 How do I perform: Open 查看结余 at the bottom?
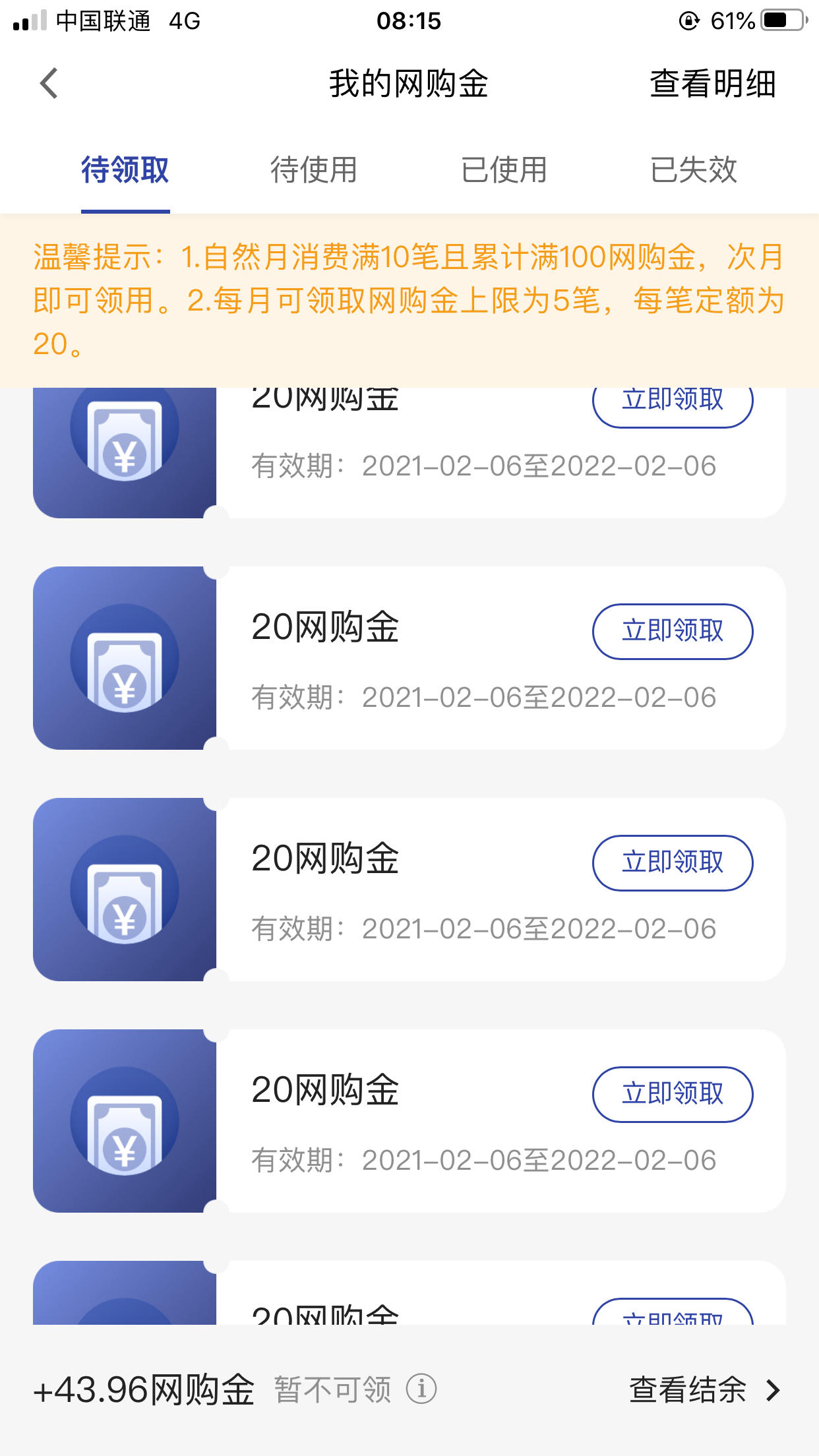[705, 1390]
